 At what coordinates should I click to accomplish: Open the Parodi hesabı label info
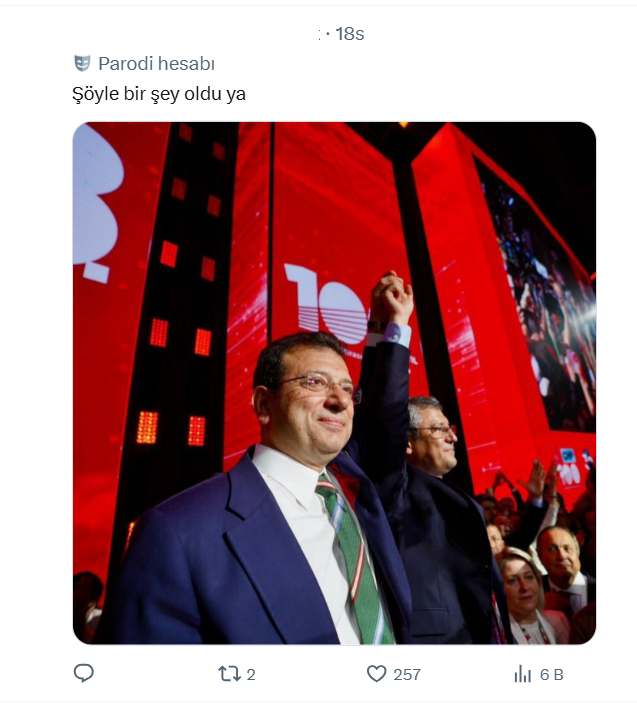click(x=145, y=64)
